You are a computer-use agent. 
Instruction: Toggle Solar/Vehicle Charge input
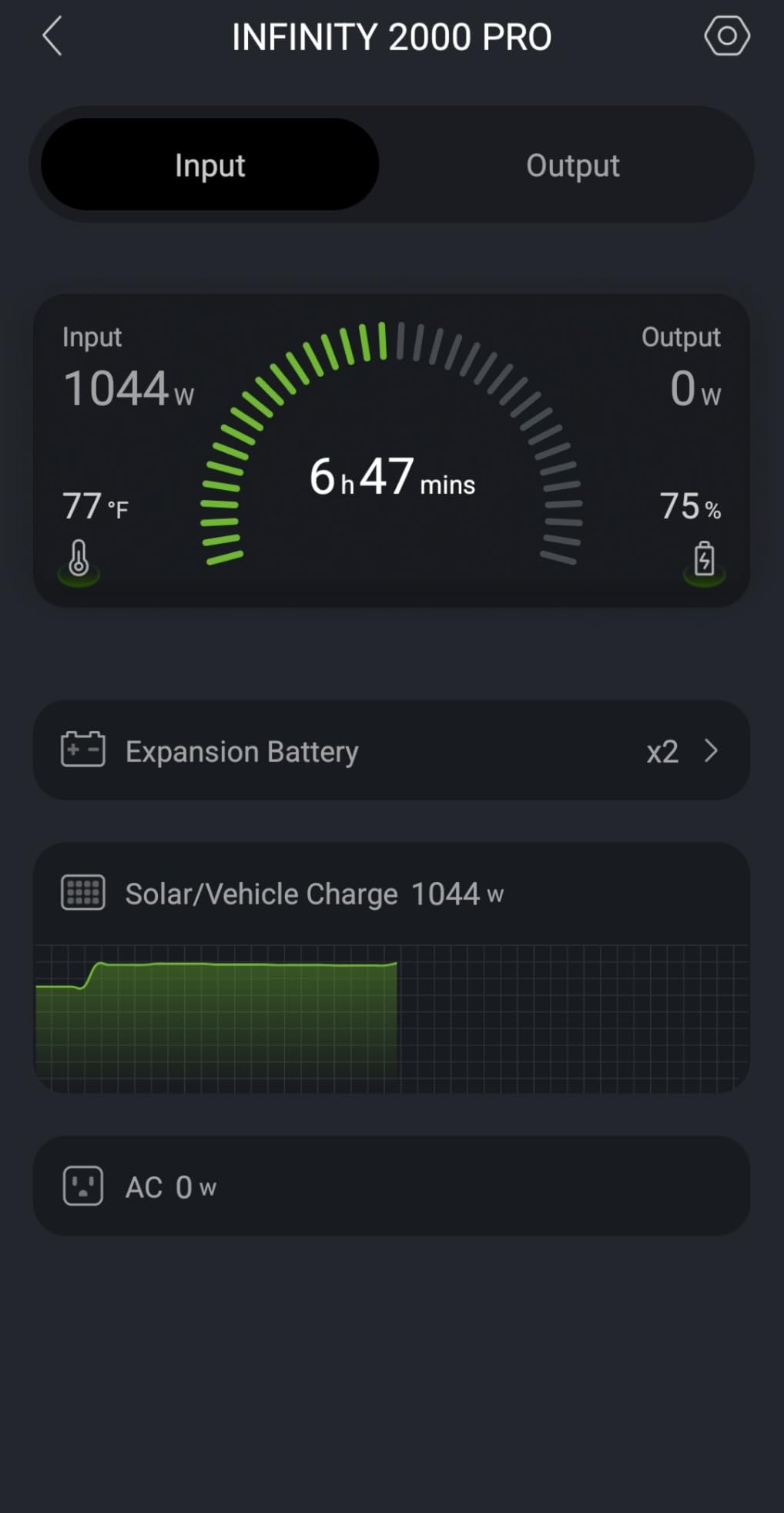[391, 892]
